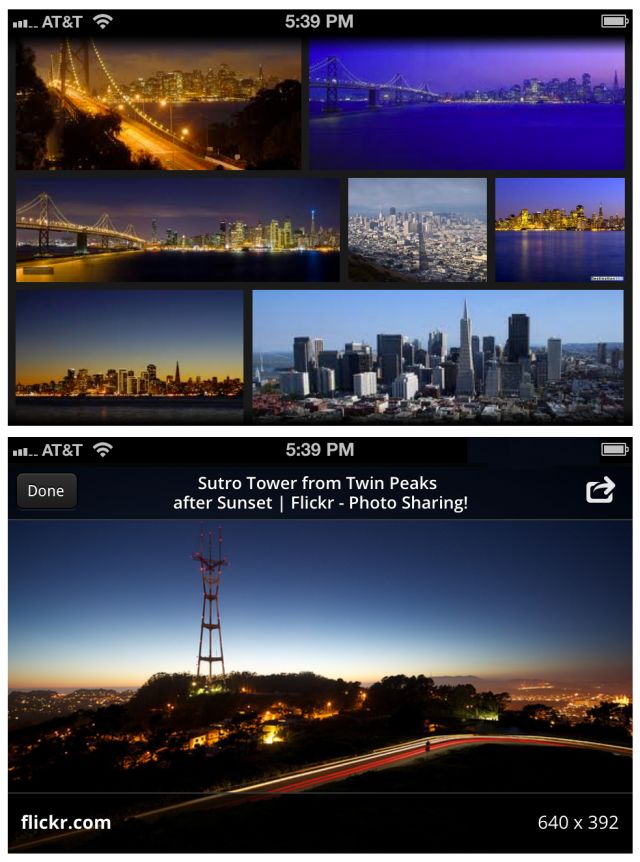View the lit skyline reflected on blue water

click(559, 230)
